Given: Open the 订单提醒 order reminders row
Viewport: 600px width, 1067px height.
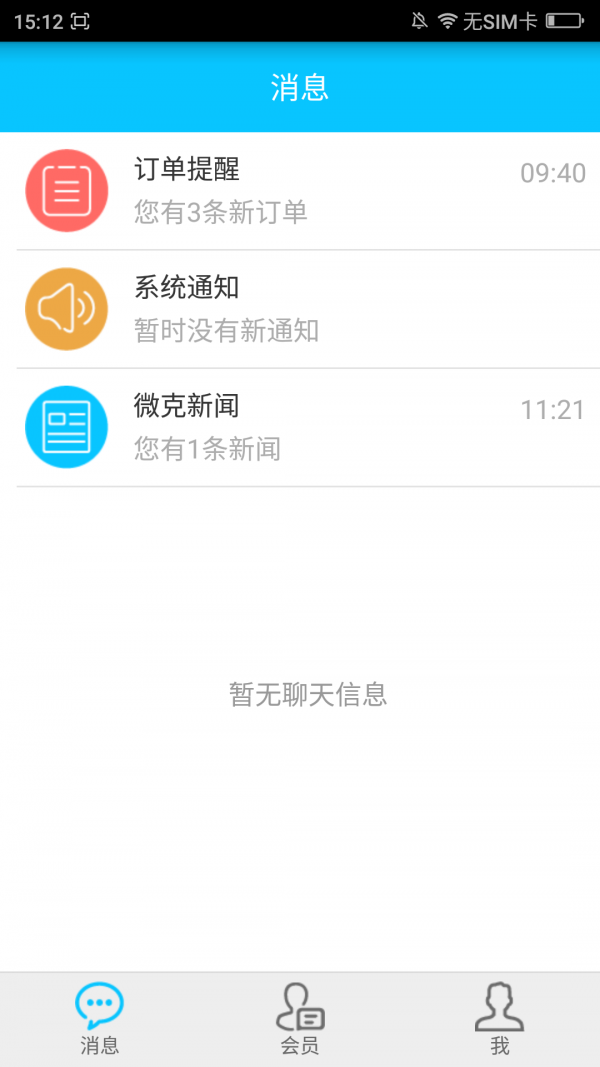Looking at the screenshot, I should 300,190.
